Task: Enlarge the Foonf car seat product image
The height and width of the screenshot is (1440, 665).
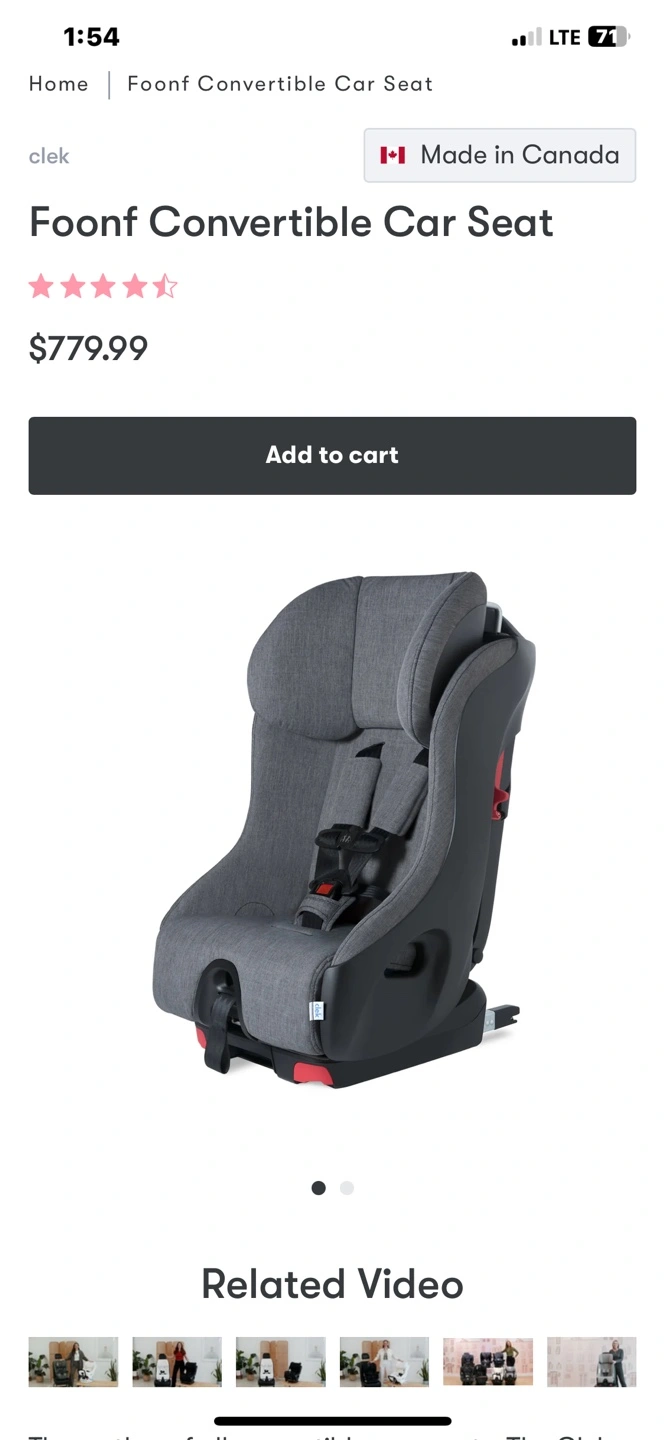Action: click(345, 830)
